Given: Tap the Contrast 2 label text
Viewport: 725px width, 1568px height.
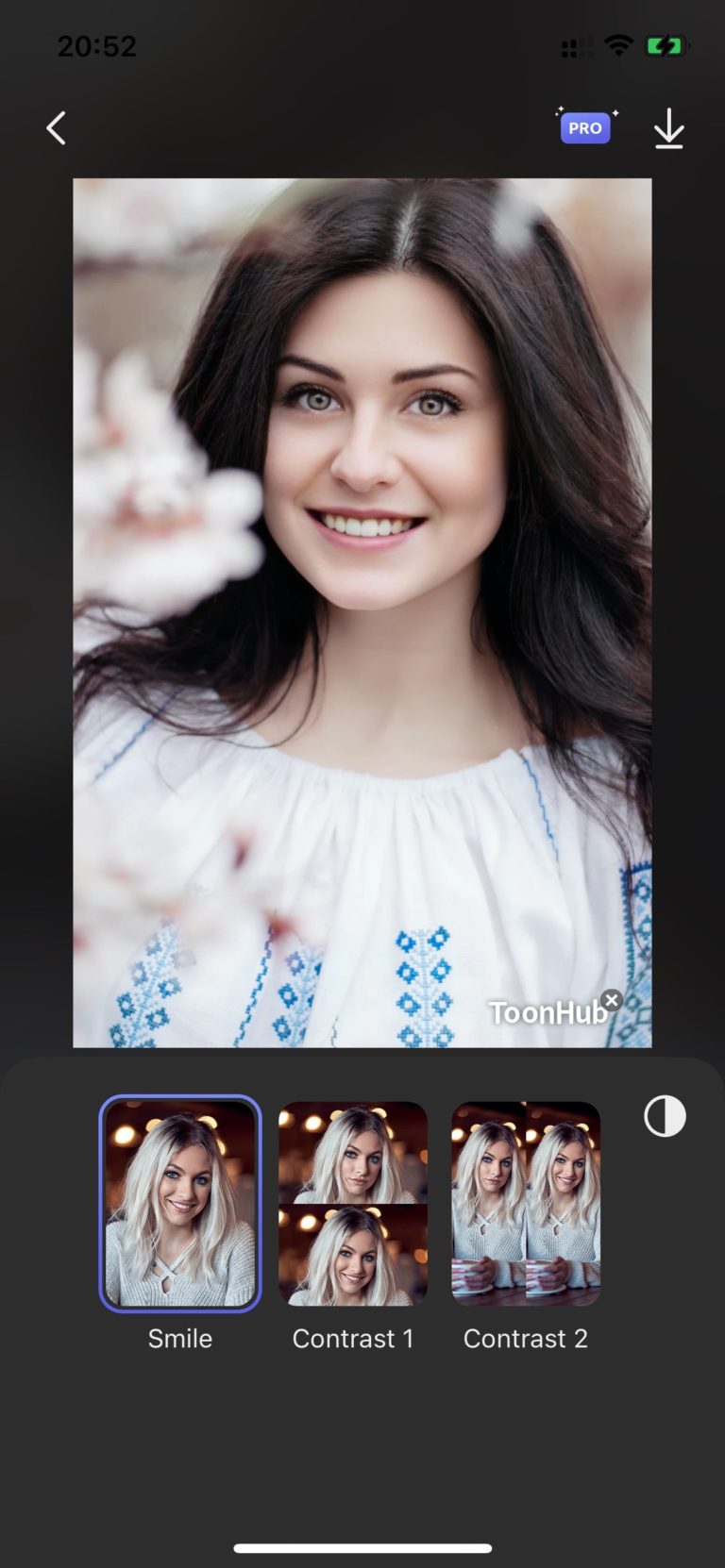Looking at the screenshot, I should click(x=526, y=1338).
